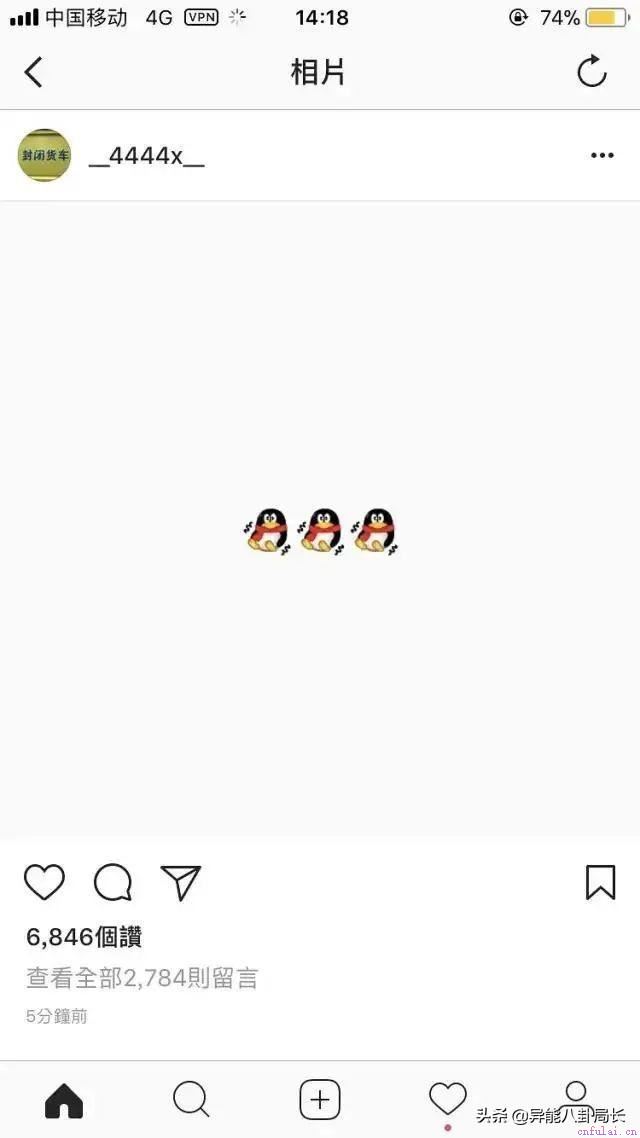Open the __4444x__ username link
This screenshot has width=640, height=1138.
pos(146,156)
